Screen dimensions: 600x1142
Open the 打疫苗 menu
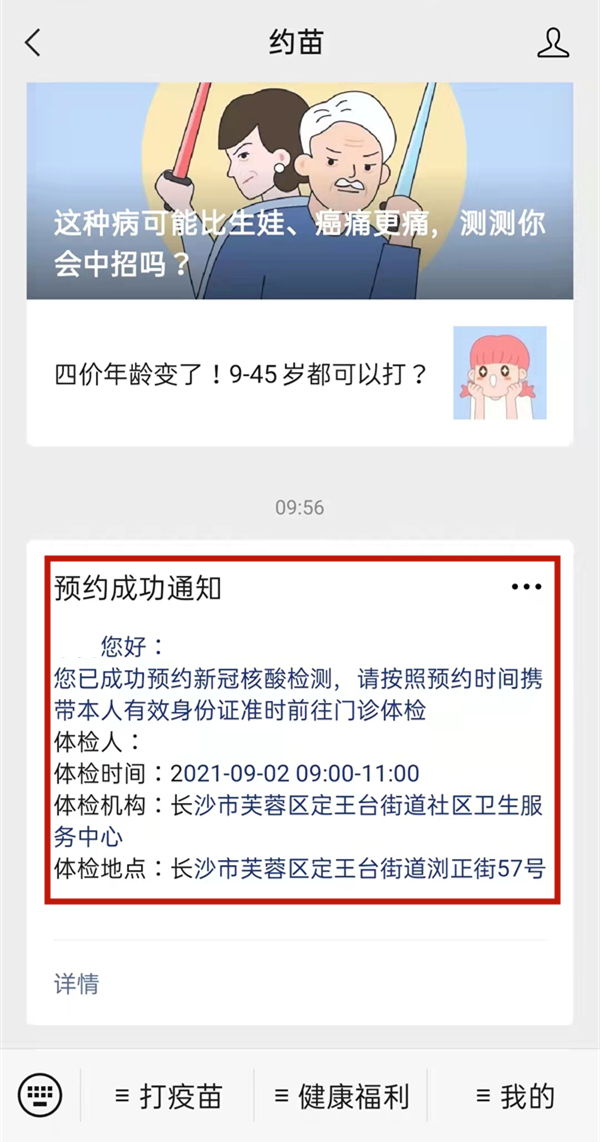tap(168, 1096)
